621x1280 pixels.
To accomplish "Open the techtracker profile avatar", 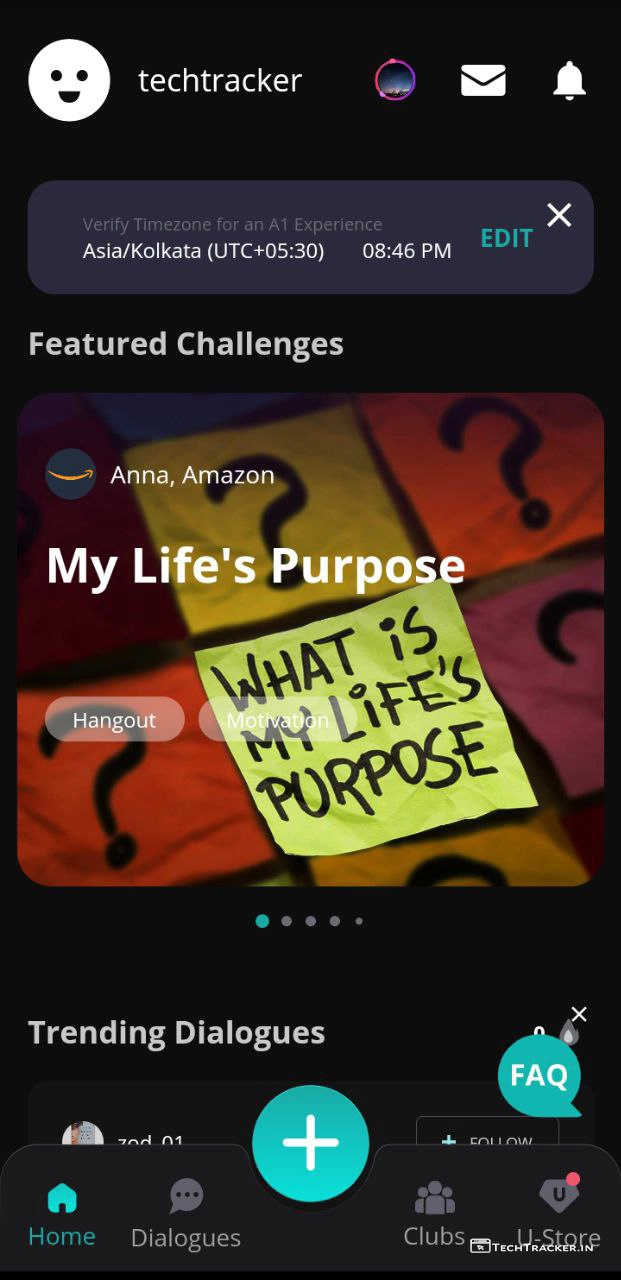I will point(69,81).
